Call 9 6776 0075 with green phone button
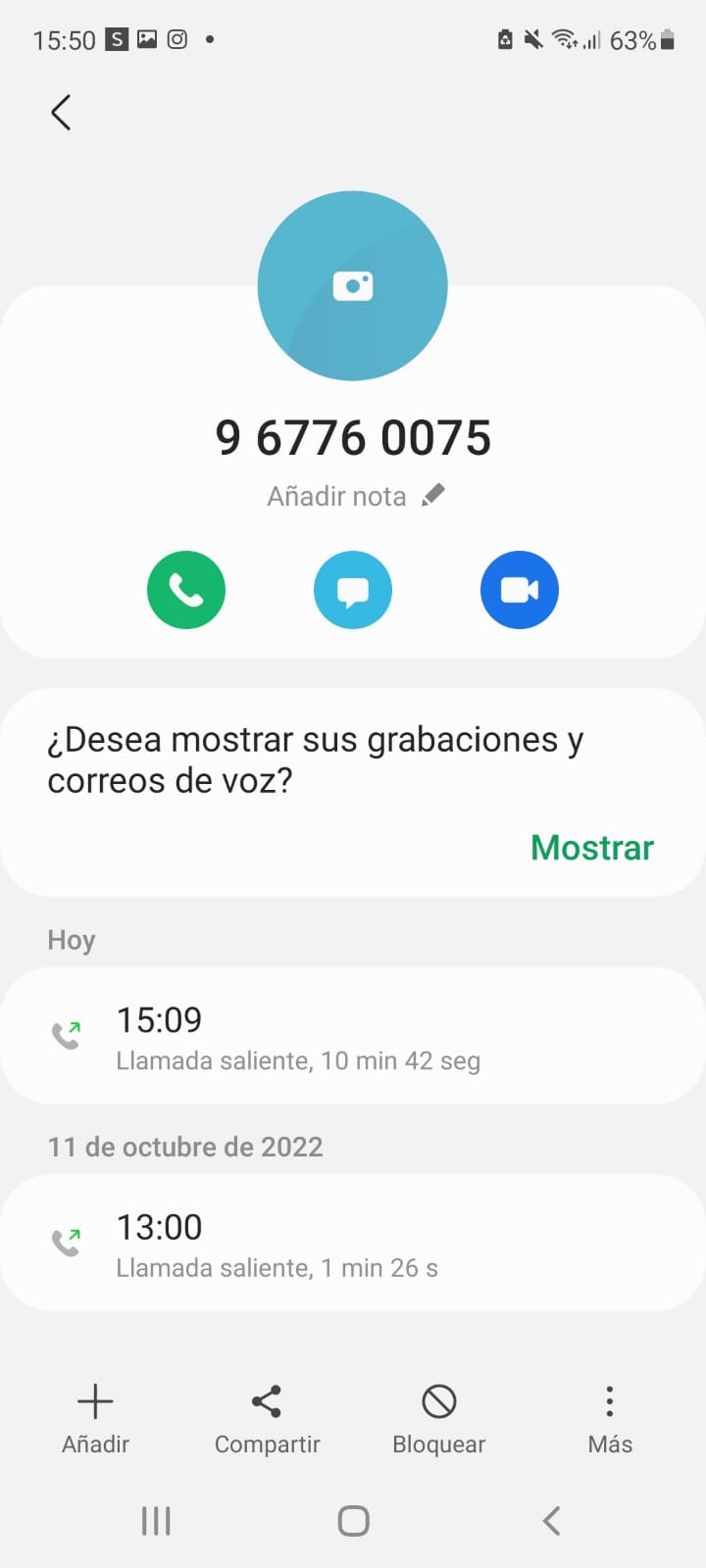The width and height of the screenshot is (706, 1568). (186, 590)
